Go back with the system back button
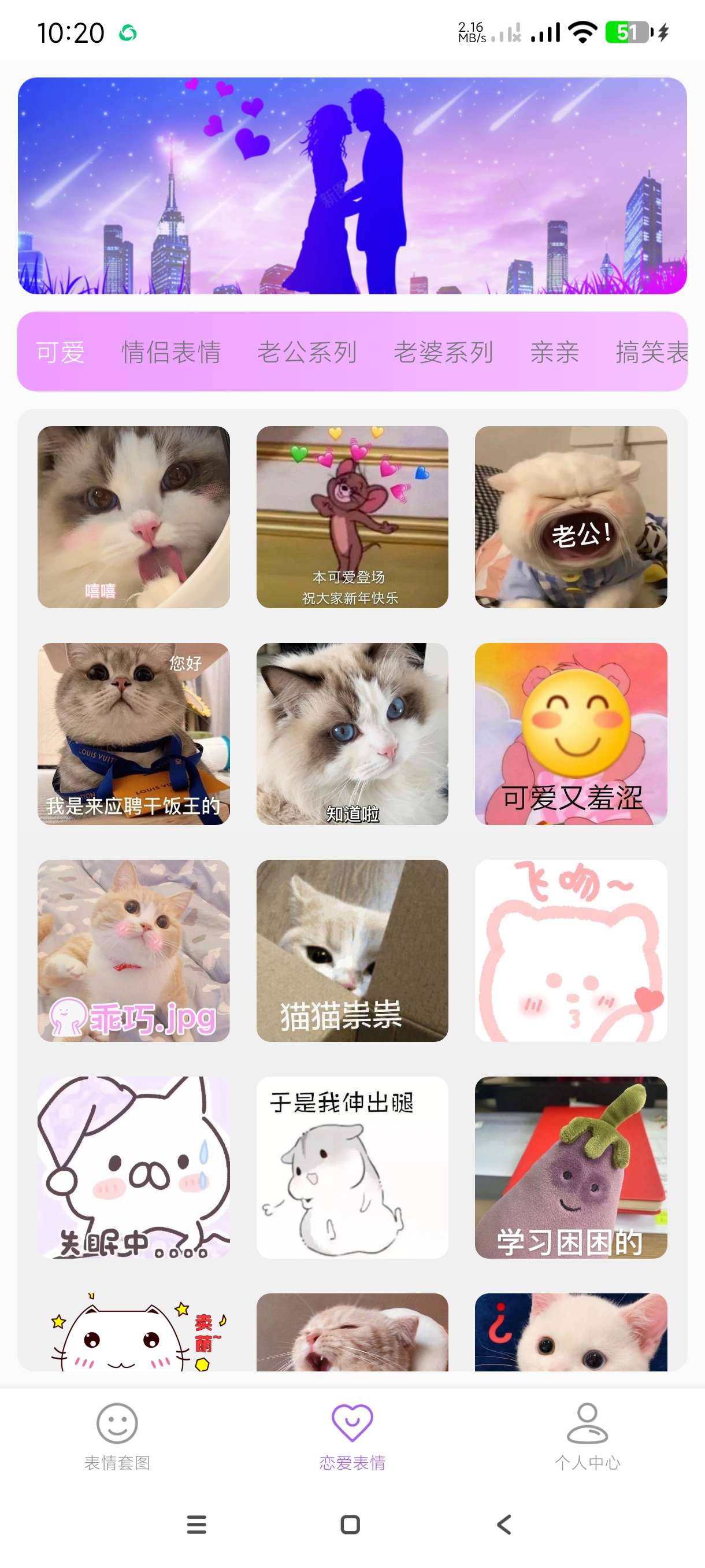Image resolution: width=705 pixels, height=1568 pixels. point(504,1524)
